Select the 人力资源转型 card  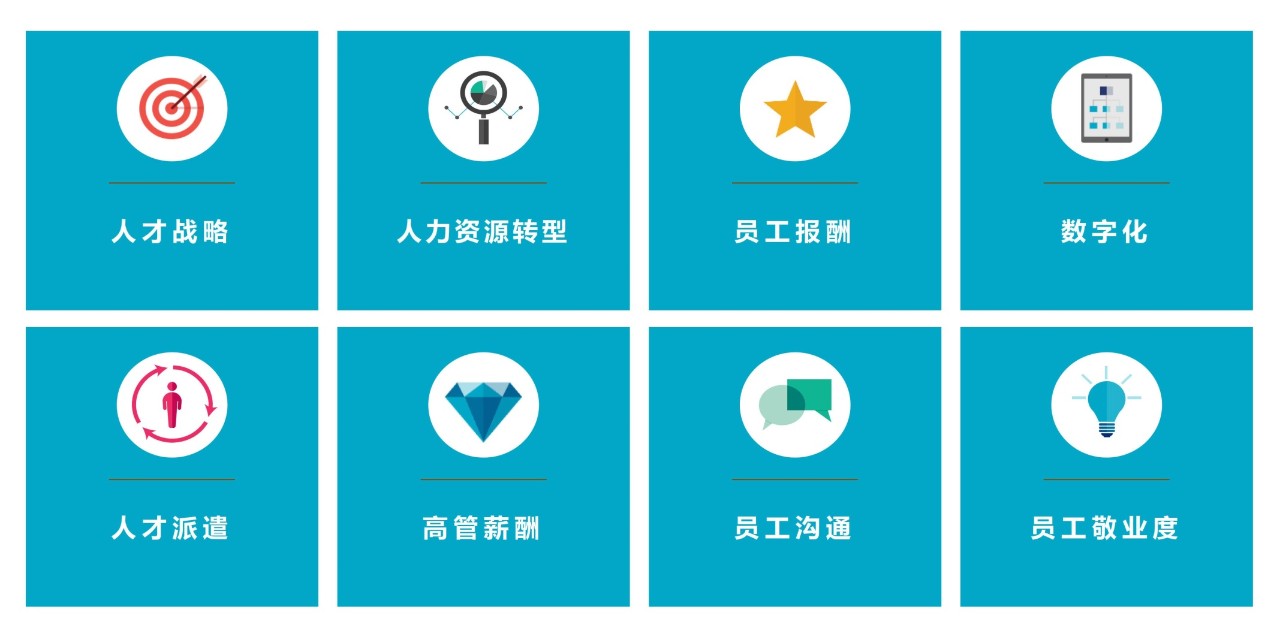[483, 171]
